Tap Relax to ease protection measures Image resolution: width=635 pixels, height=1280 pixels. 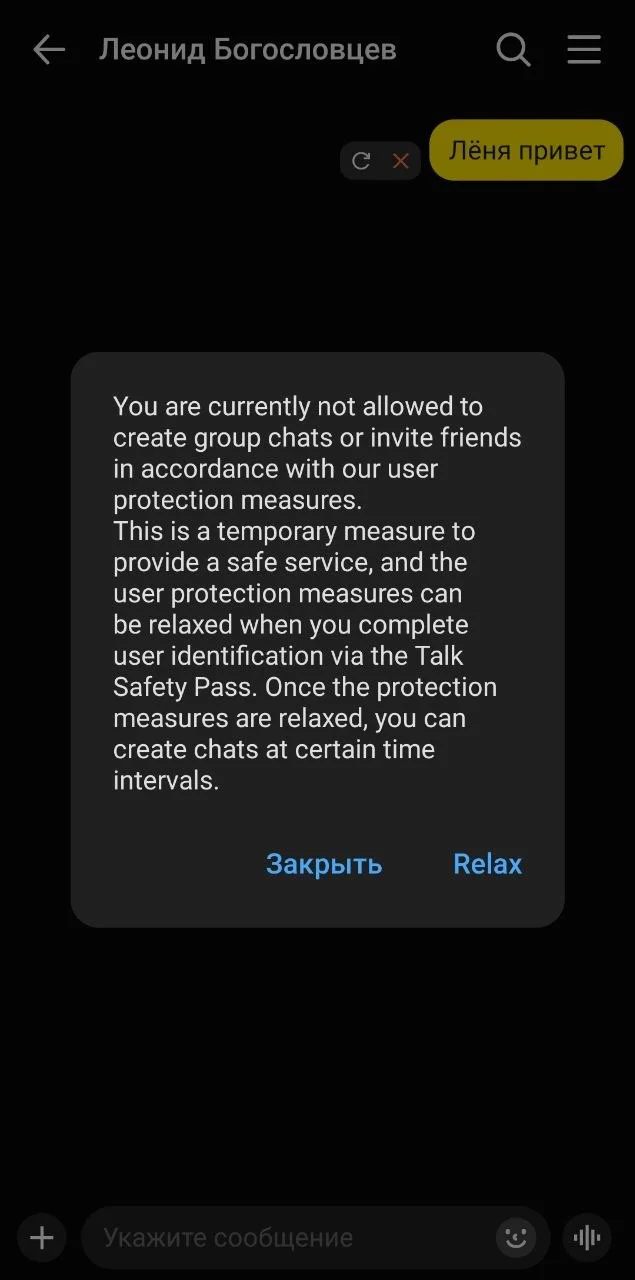[x=487, y=864]
